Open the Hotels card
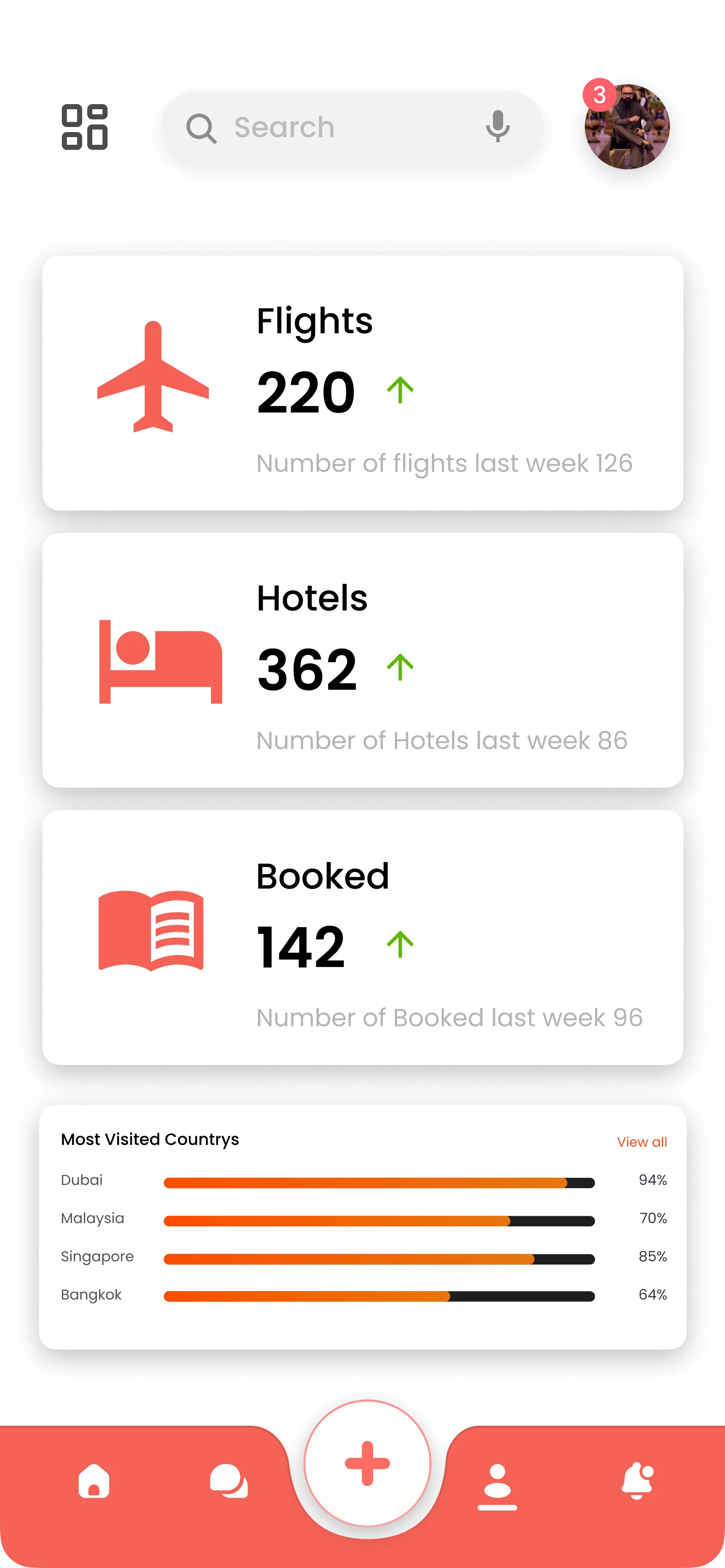The width and height of the screenshot is (725, 1568). pyautogui.click(x=363, y=660)
